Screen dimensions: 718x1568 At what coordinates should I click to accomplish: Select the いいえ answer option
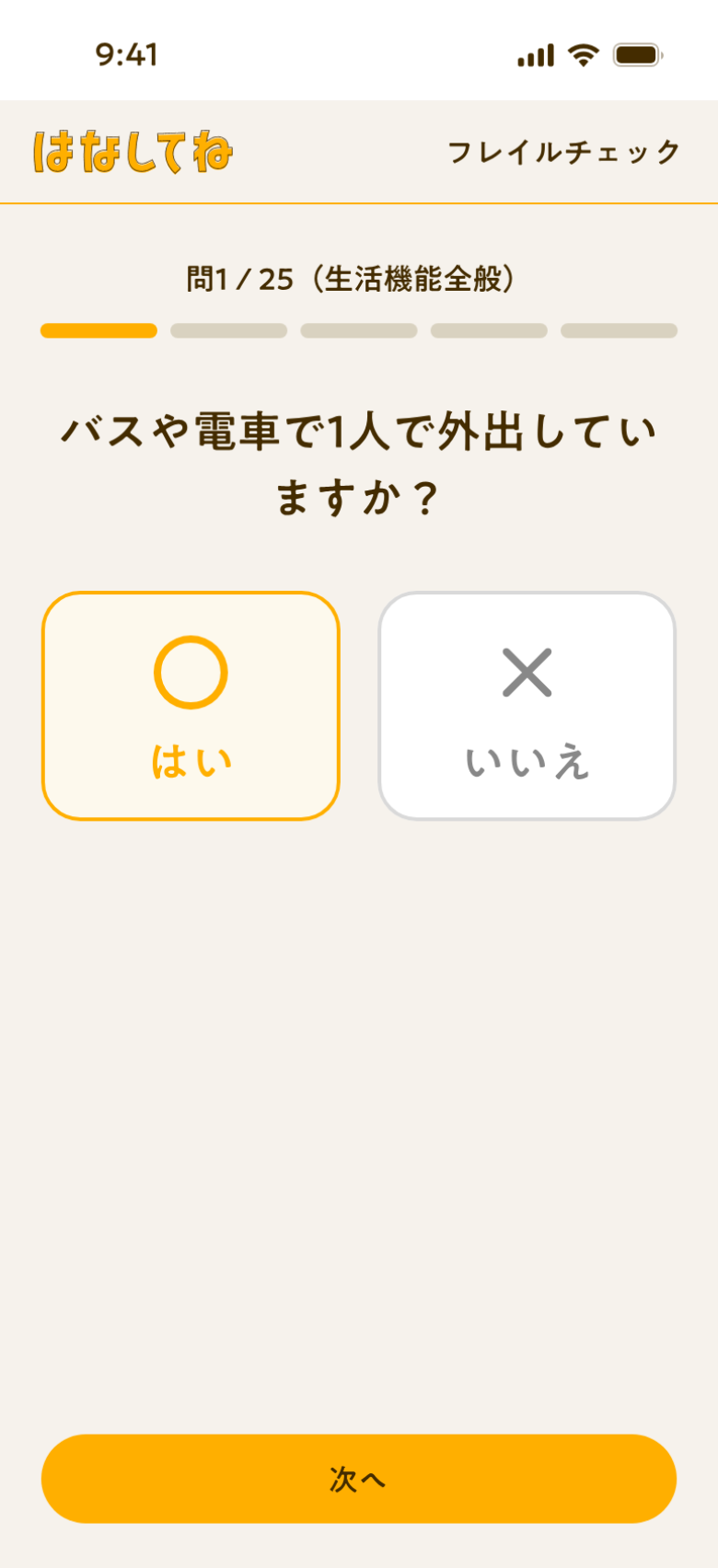(x=527, y=704)
